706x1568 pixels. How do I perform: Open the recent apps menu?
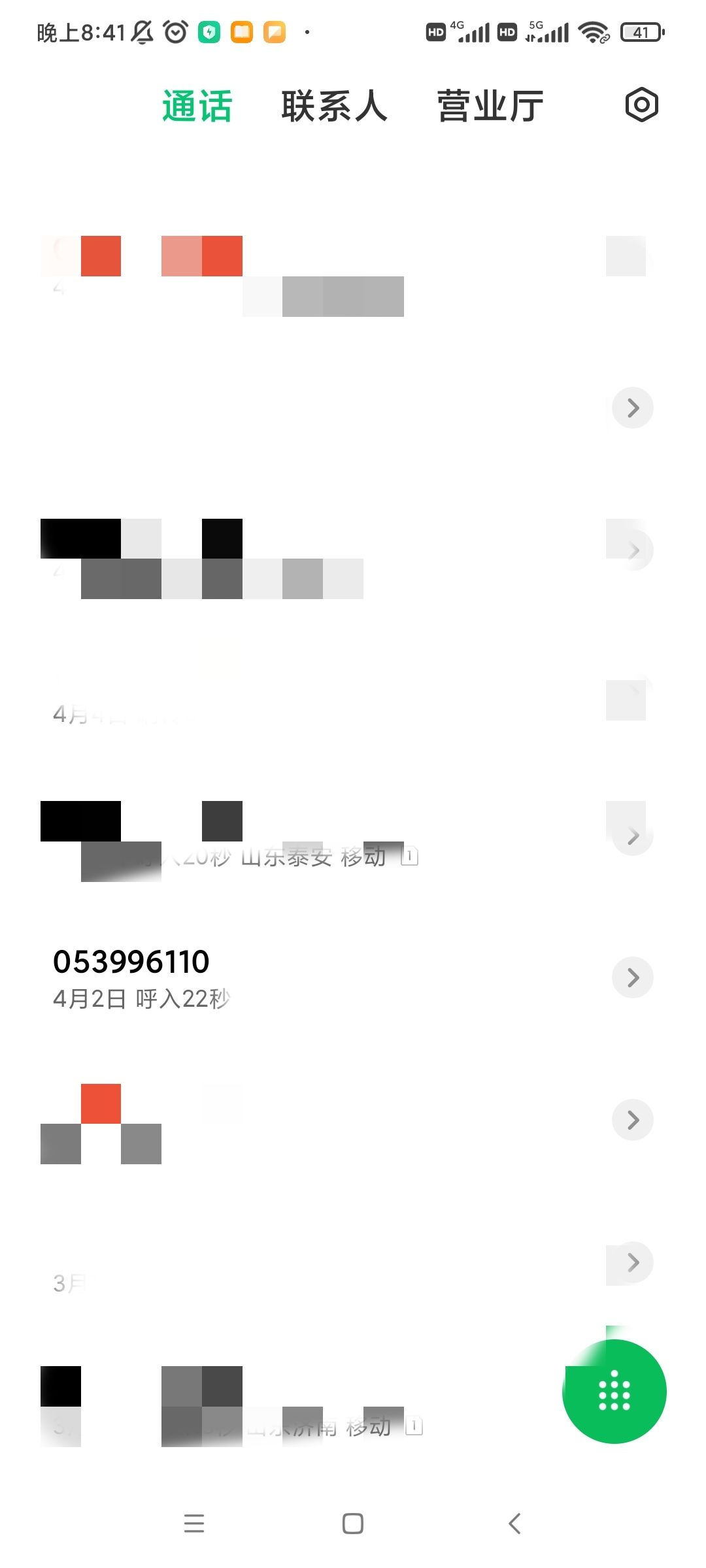194,1524
